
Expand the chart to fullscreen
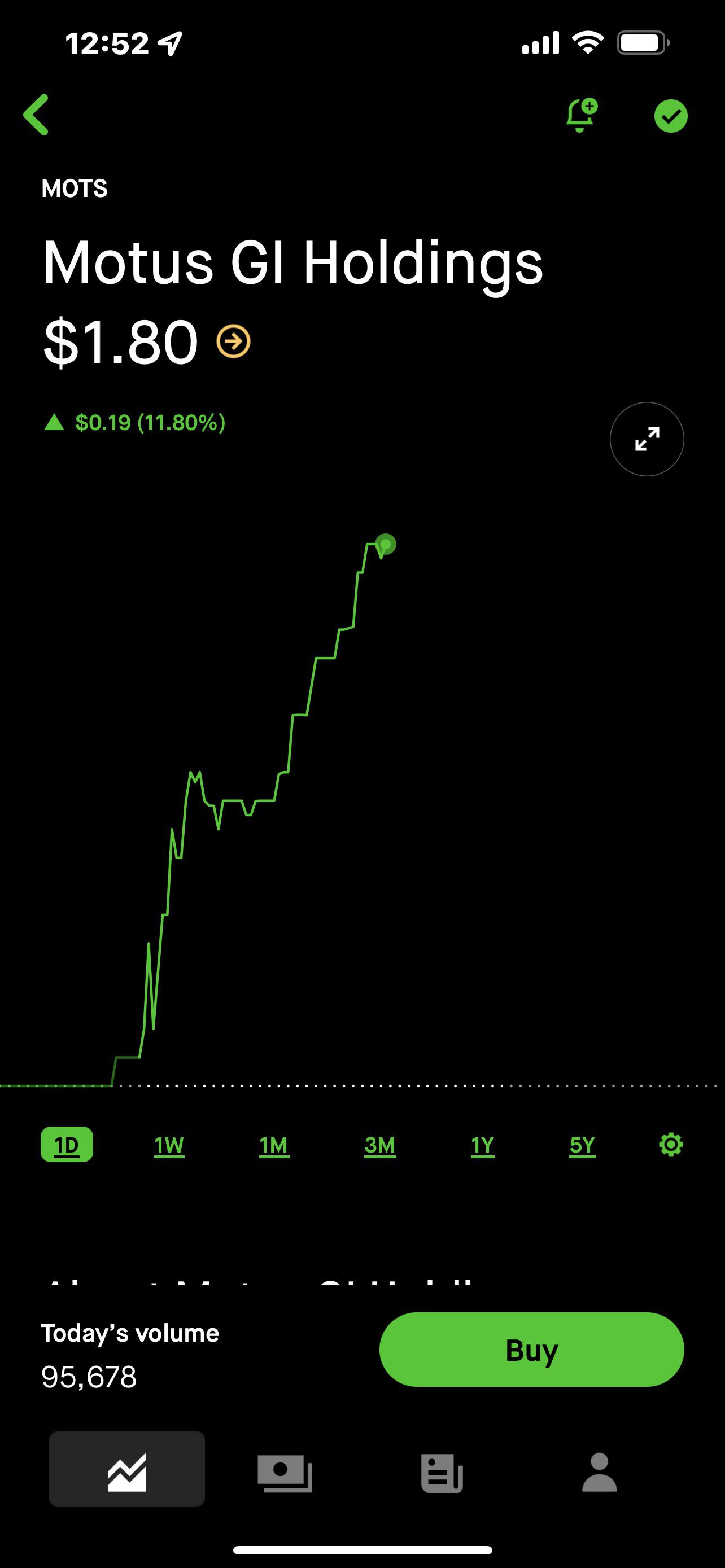point(647,440)
